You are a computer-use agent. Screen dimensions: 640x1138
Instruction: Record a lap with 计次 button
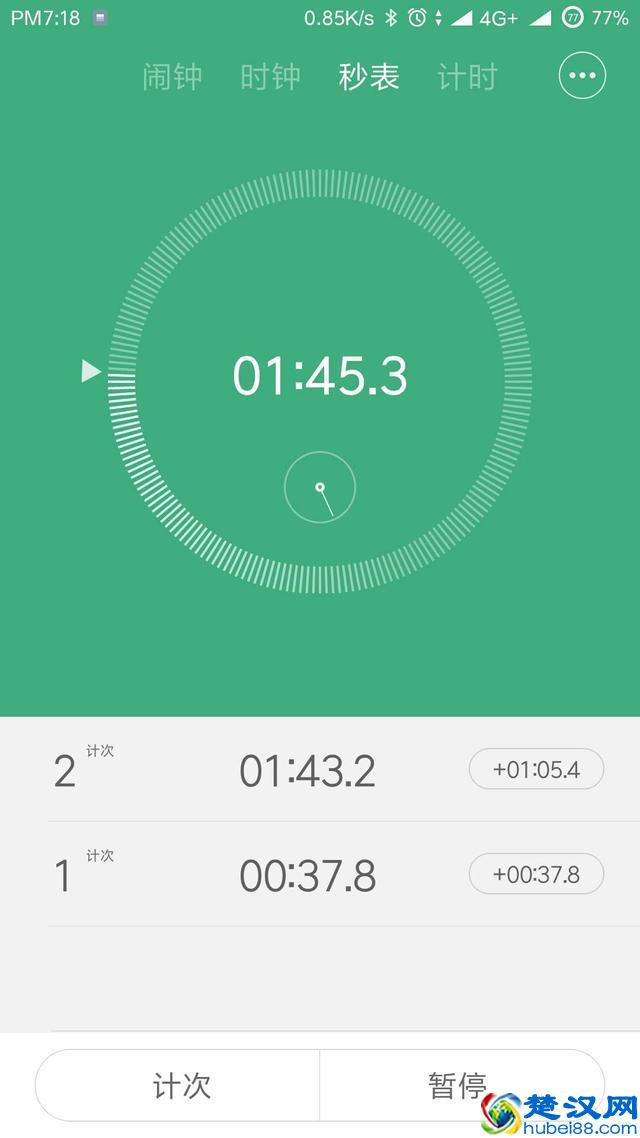pyautogui.click(x=181, y=1086)
